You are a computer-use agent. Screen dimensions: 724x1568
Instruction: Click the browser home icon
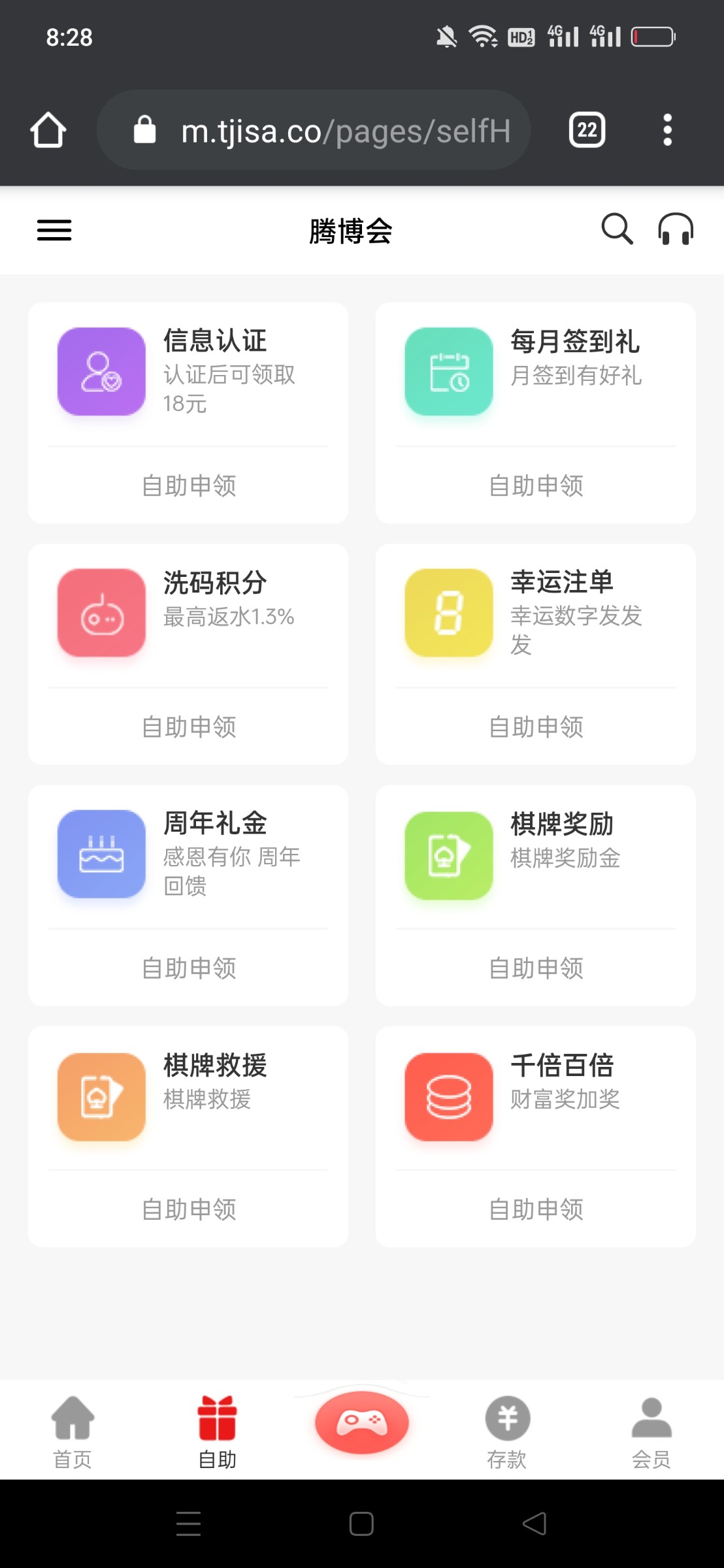point(49,129)
